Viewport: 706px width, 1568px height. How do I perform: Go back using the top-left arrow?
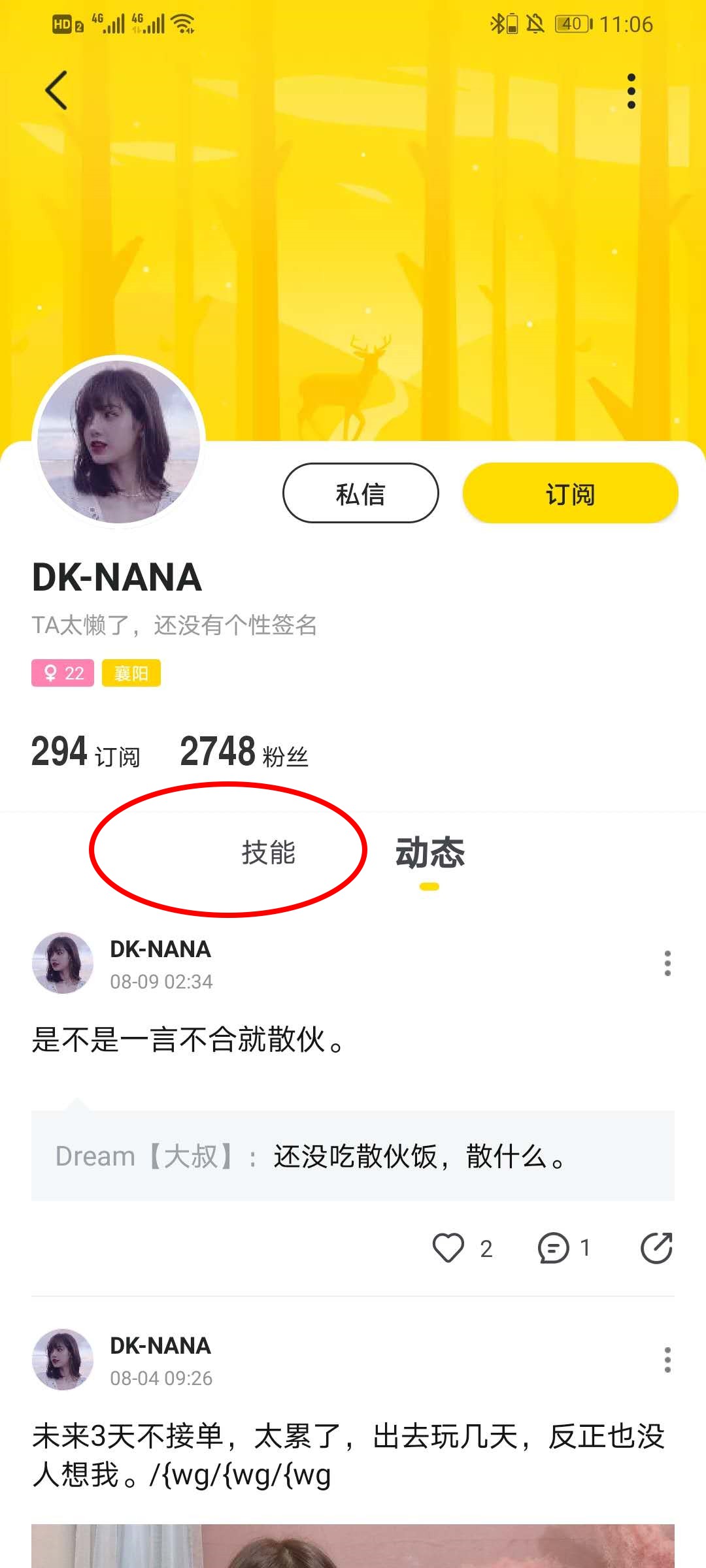(56, 90)
